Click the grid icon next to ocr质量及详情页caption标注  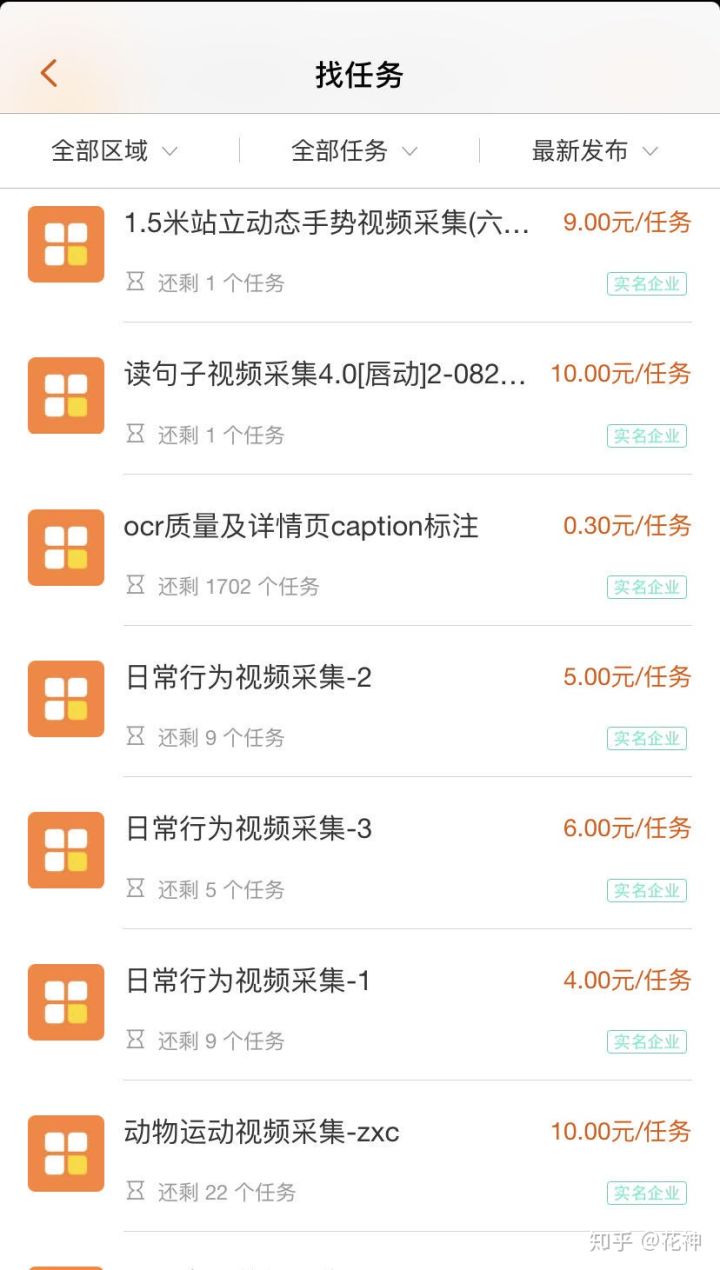pyautogui.click(x=65, y=547)
